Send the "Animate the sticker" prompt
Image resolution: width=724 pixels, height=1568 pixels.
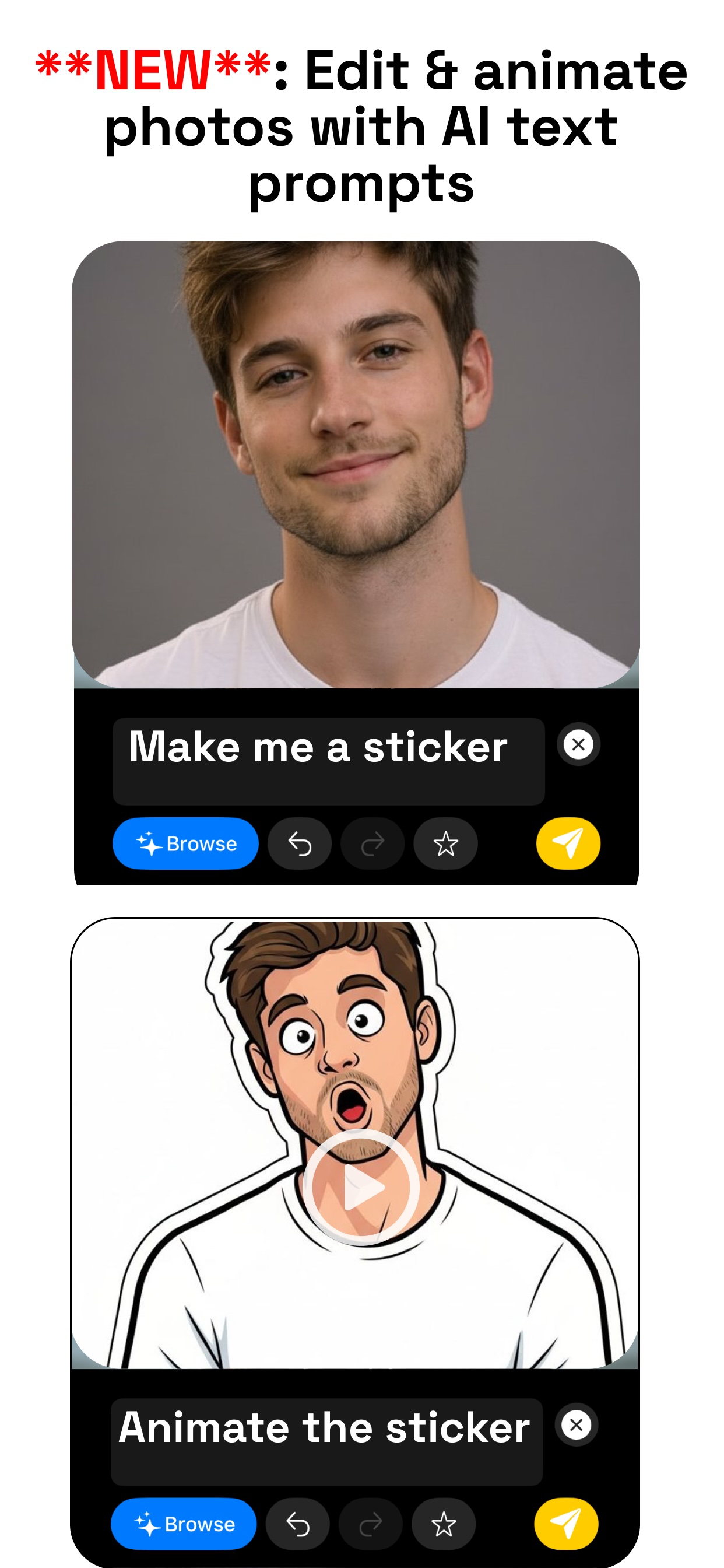tap(567, 1524)
